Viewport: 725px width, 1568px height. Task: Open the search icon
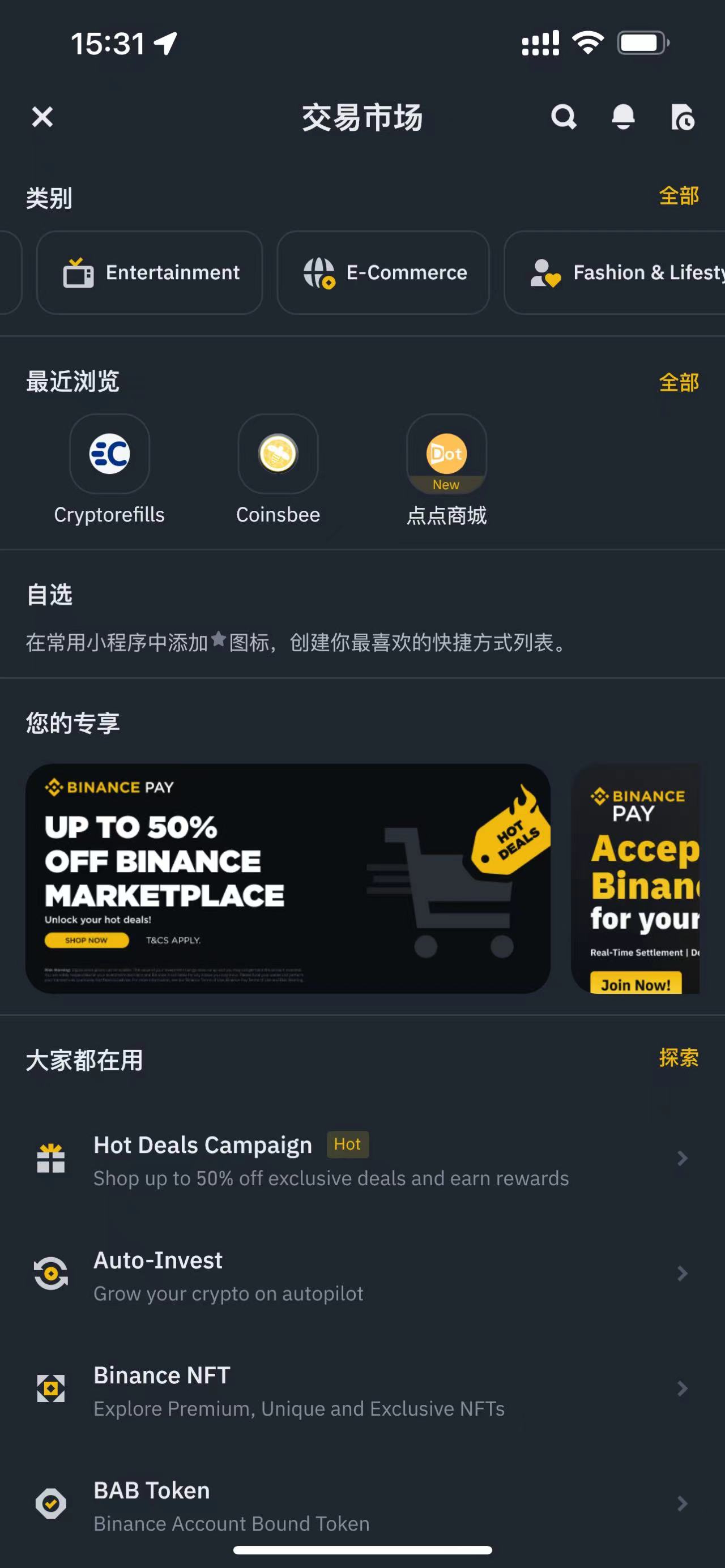(563, 116)
